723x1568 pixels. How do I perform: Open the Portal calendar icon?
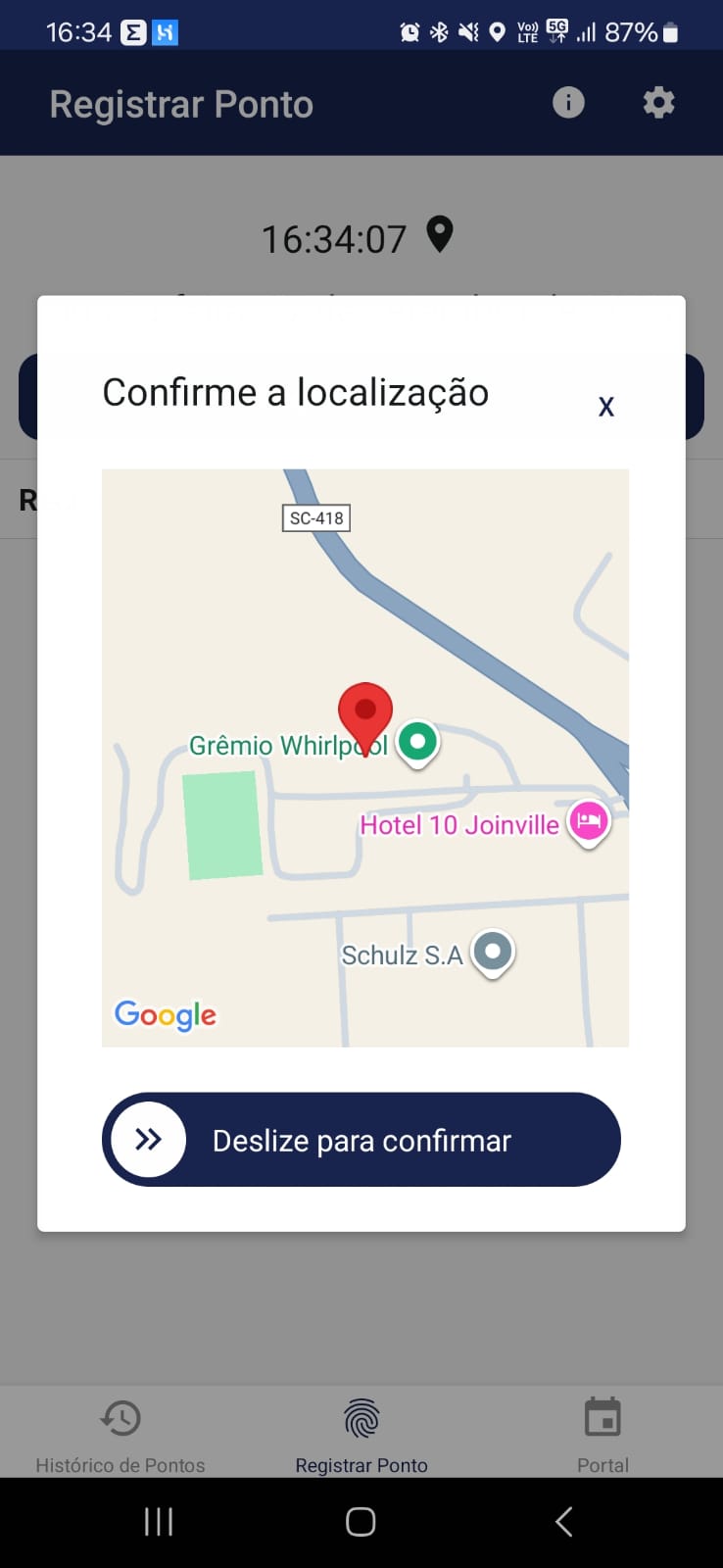(602, 1416)
